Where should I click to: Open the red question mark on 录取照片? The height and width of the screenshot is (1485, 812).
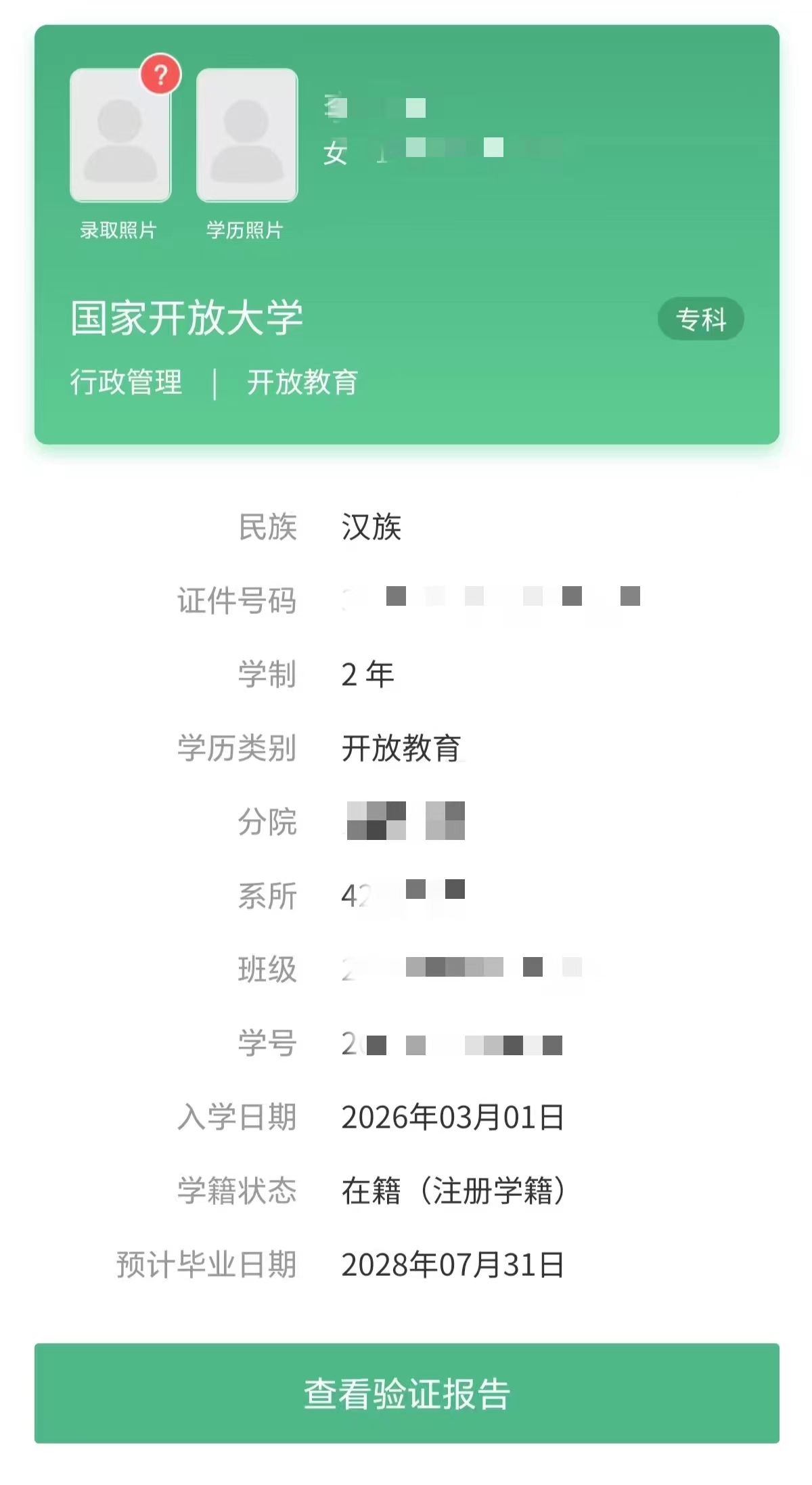point(160,74)
